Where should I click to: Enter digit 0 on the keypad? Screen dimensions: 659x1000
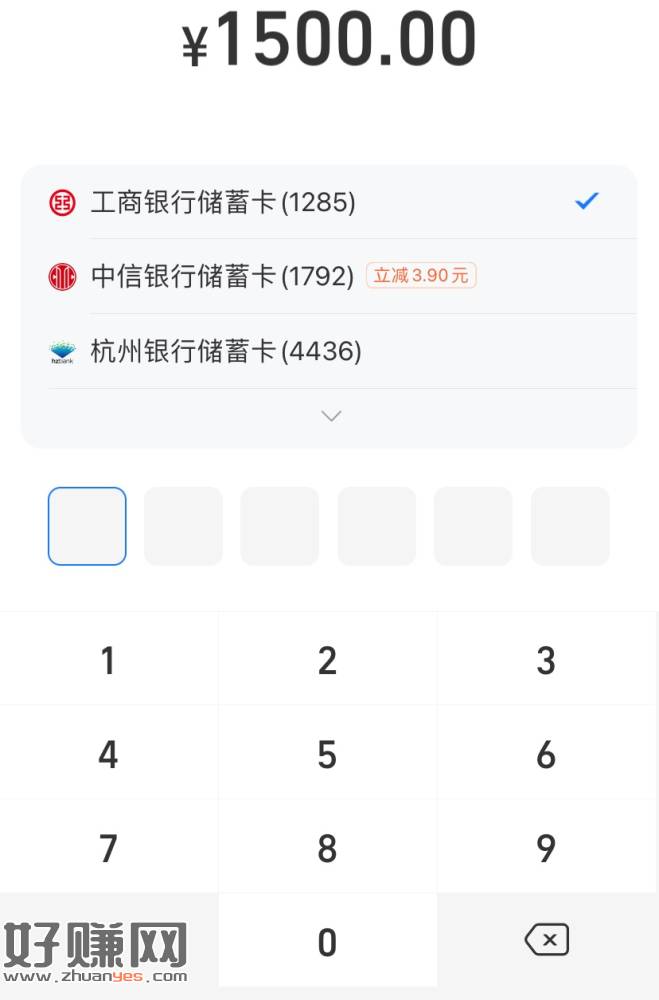(x=327, y=941)
